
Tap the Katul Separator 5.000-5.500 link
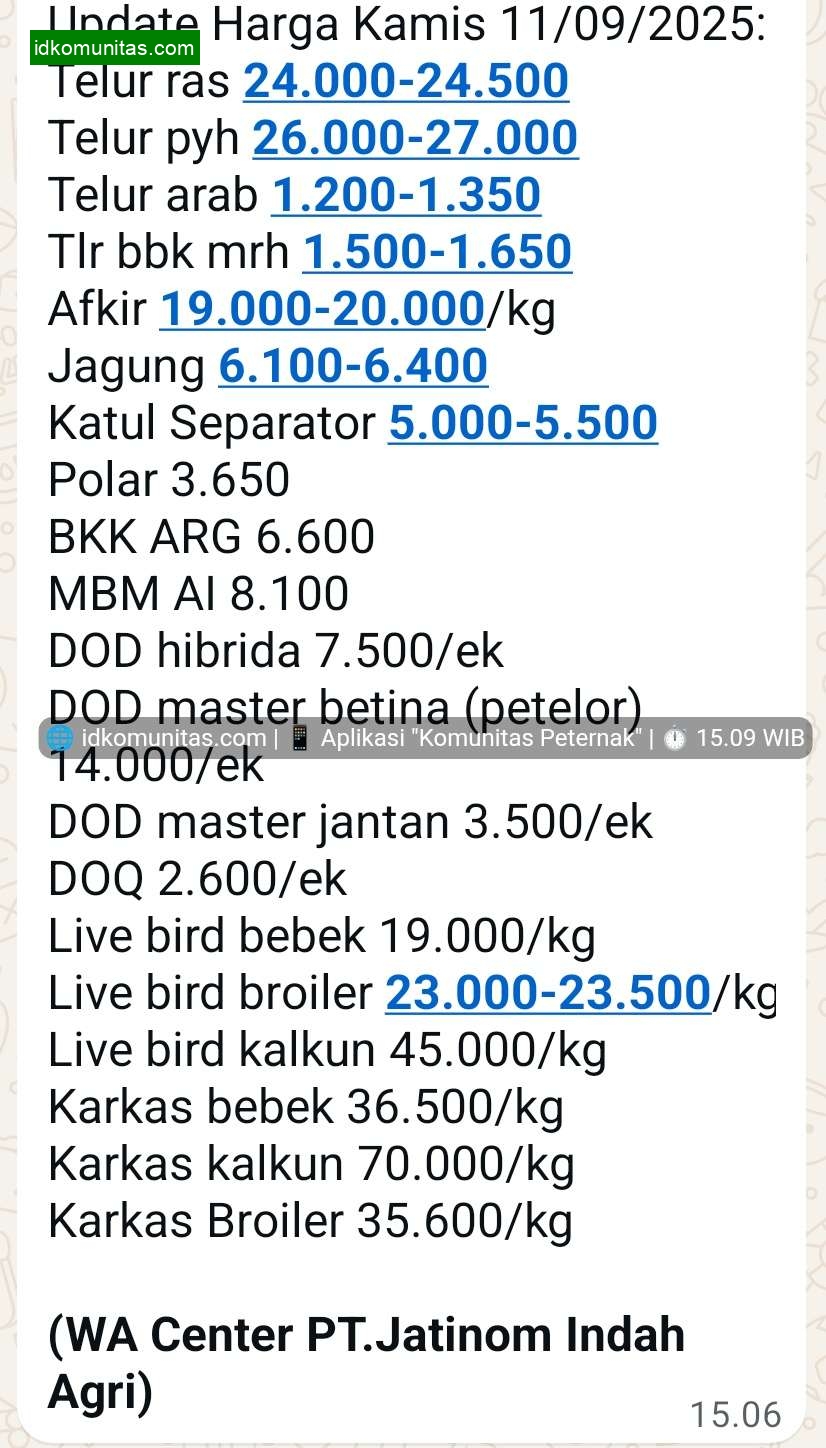(523, 424)
